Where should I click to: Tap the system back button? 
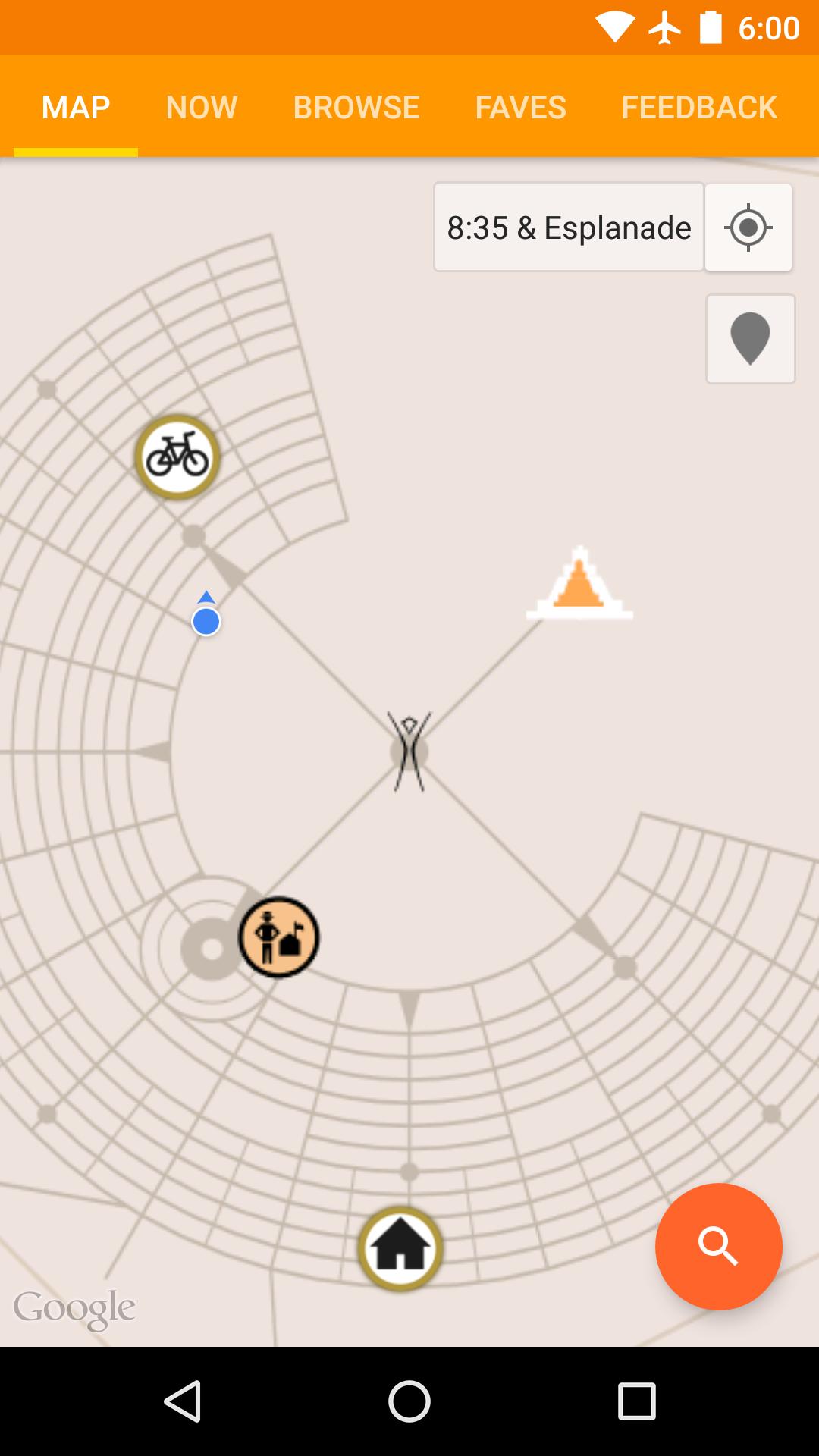coord(183,1401)
